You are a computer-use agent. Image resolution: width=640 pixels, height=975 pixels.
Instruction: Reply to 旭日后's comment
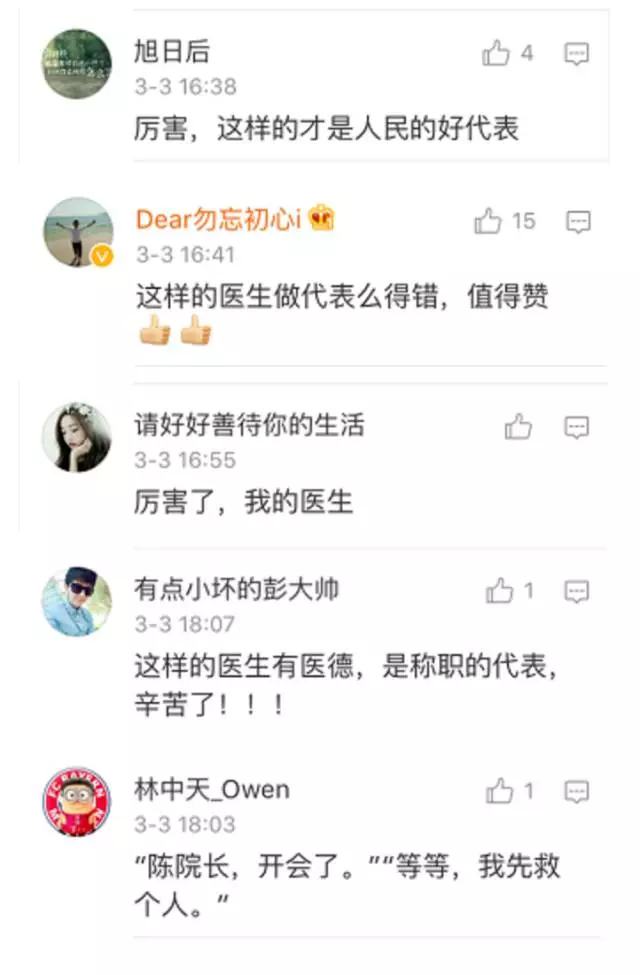click(577, 54)
